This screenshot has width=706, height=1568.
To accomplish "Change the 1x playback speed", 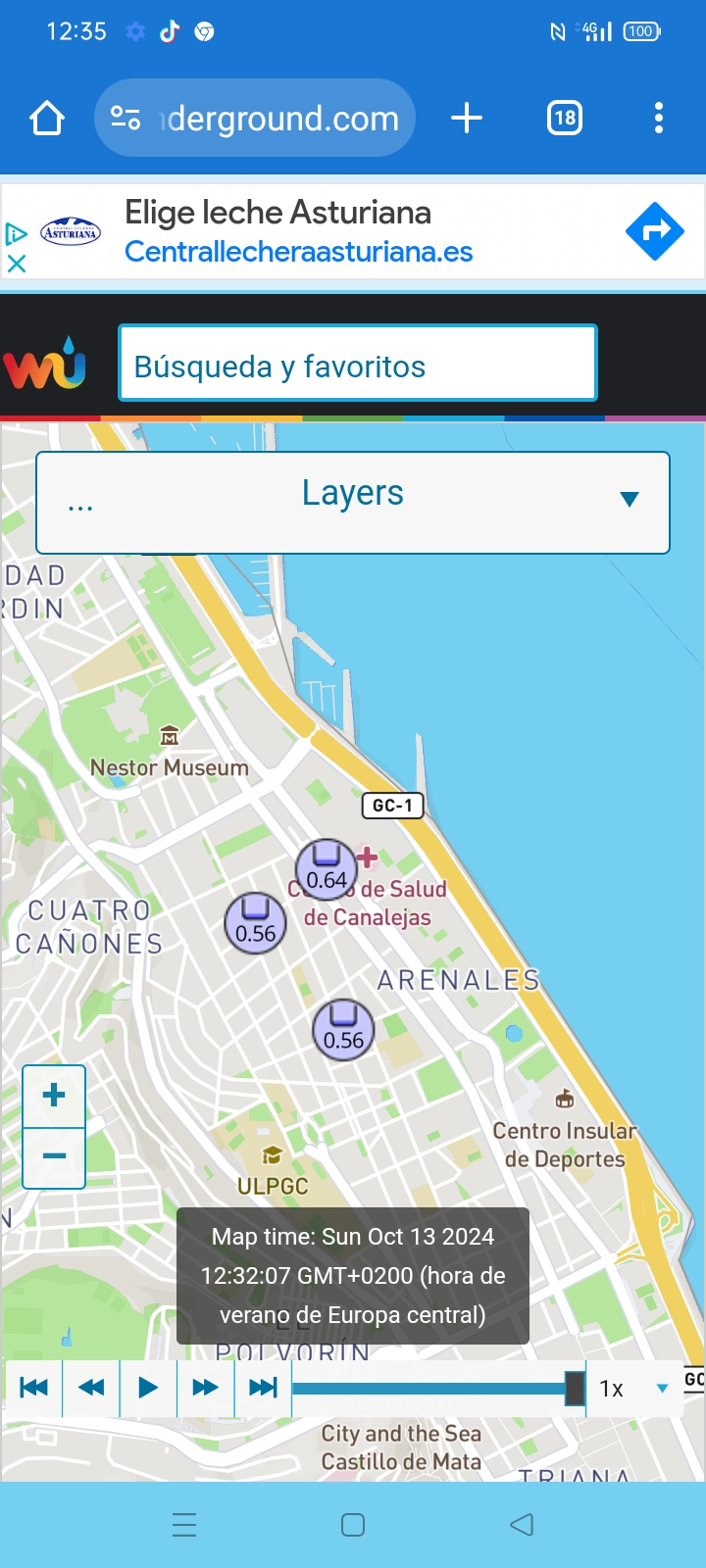I will click(633, 1389).
